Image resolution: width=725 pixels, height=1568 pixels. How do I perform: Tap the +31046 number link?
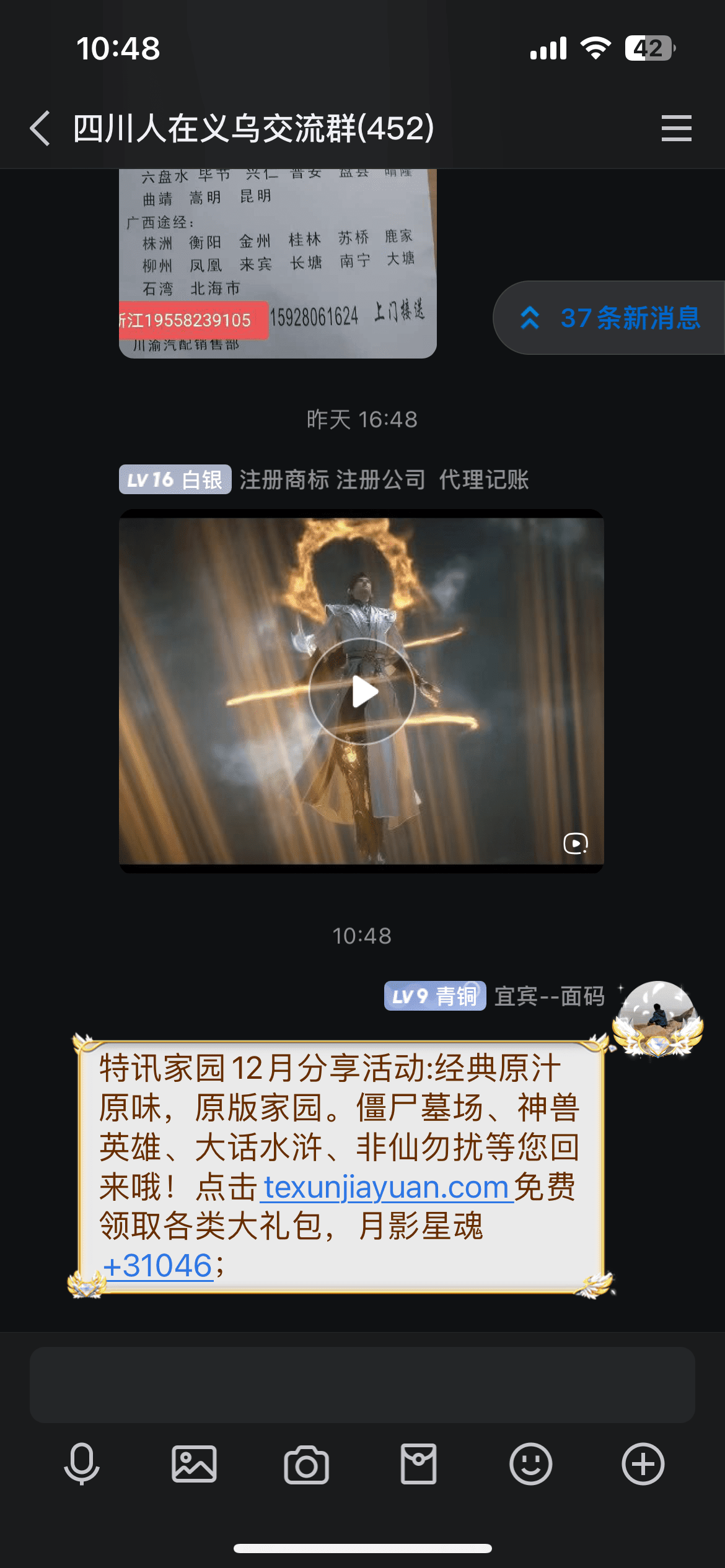coord(157,1266)
